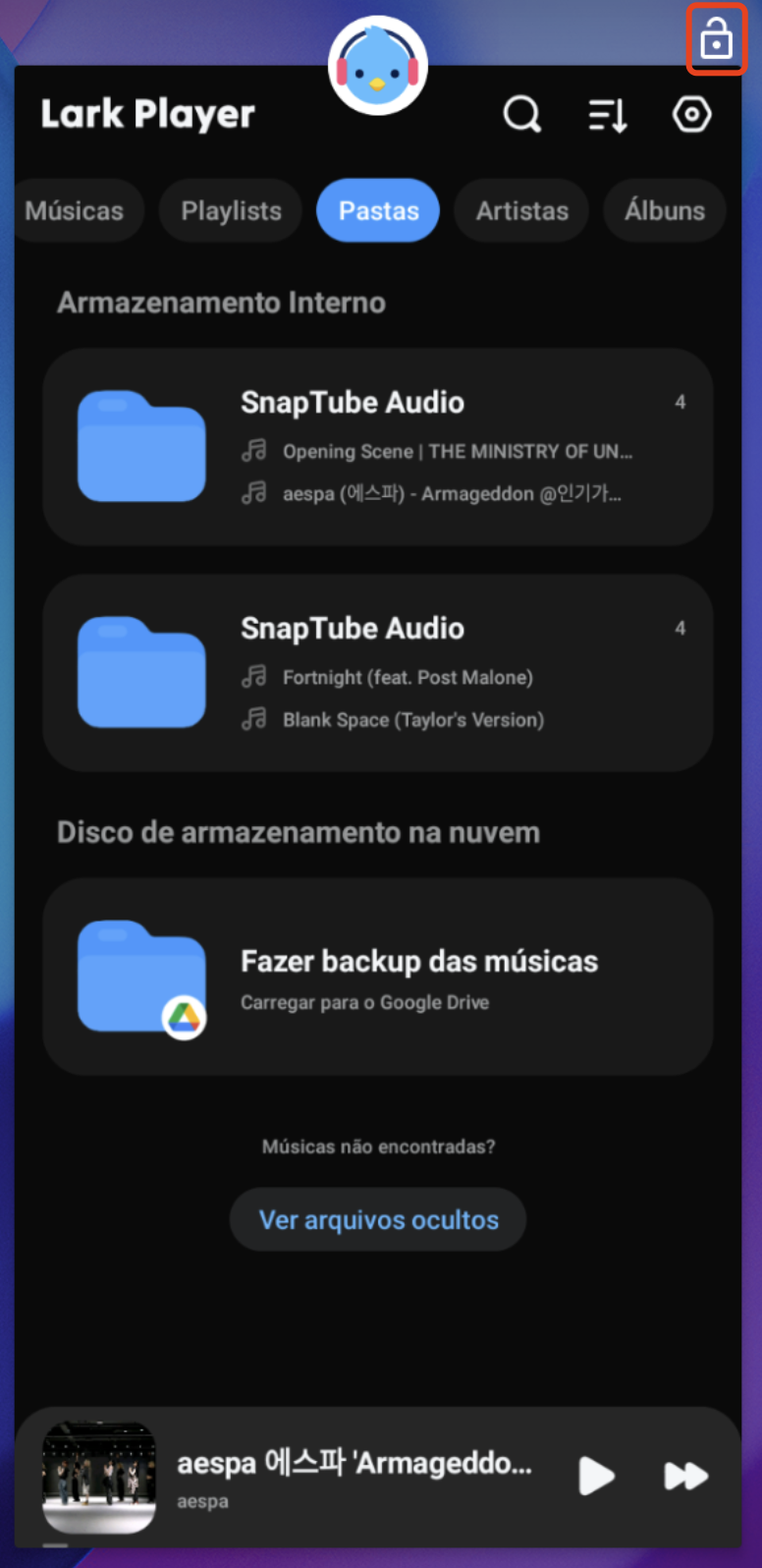This screenshot has width=762, height=1568.
Task: Open the sort options icon
Action: click(x=608, y=115)
